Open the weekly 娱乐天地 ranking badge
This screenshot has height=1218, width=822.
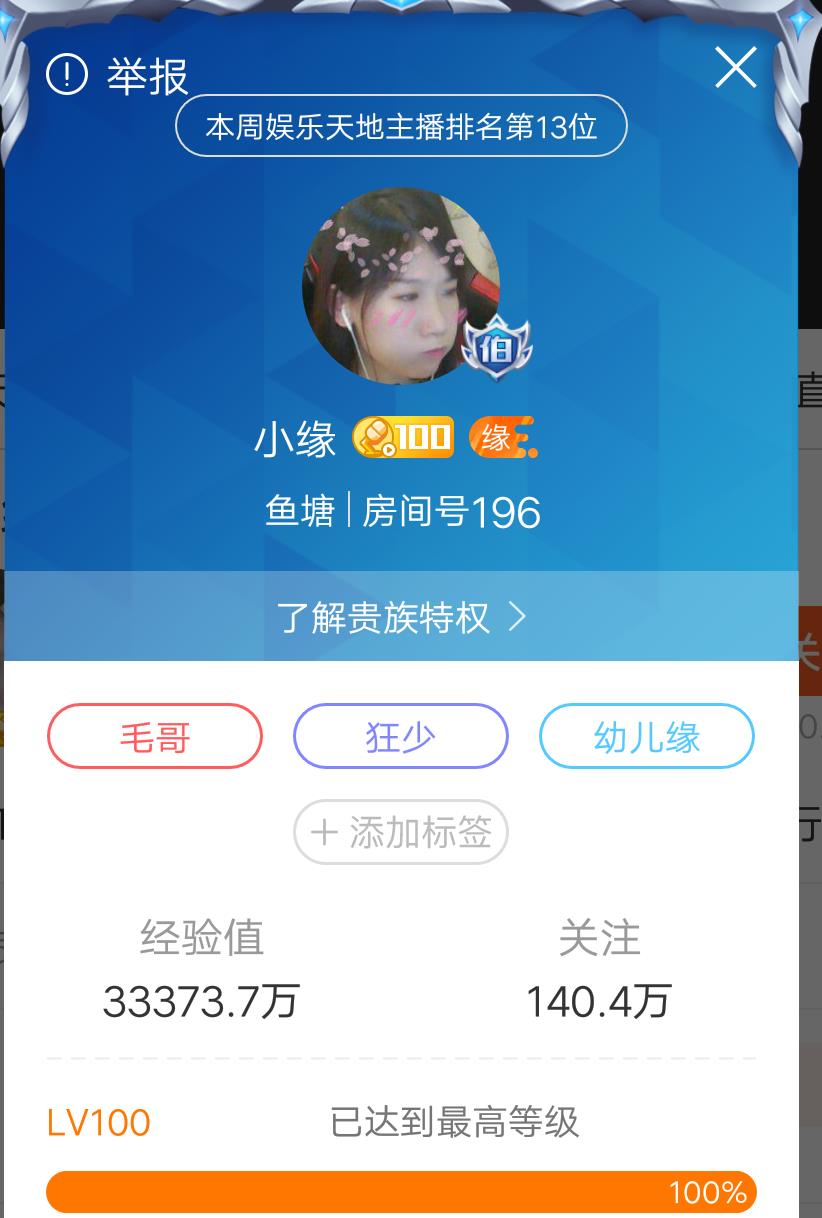401,127
